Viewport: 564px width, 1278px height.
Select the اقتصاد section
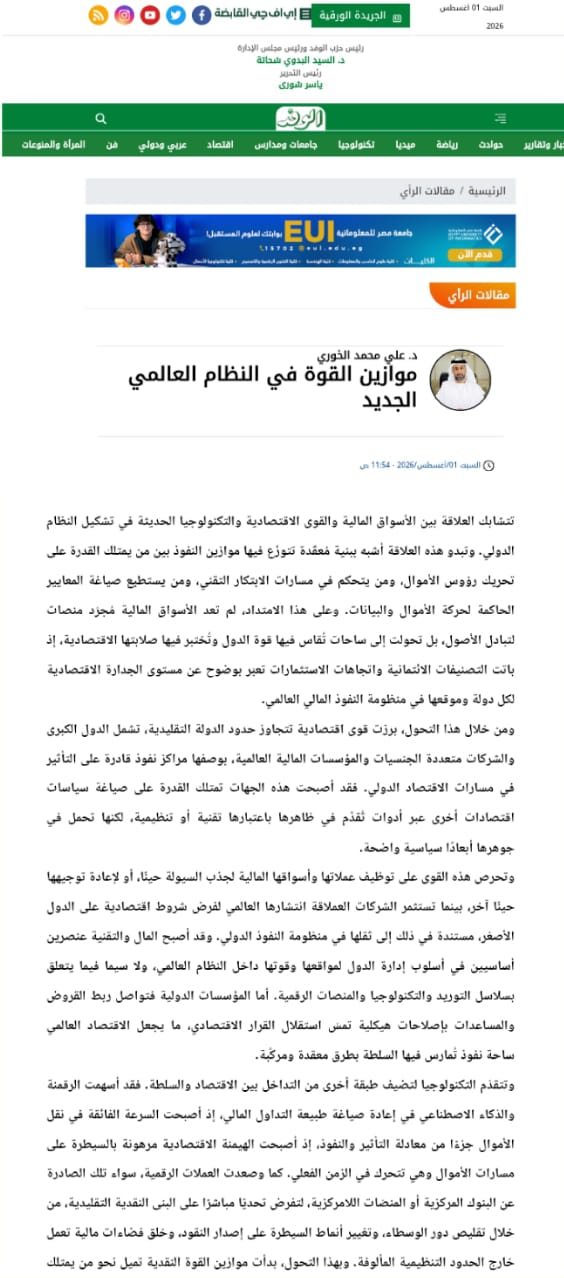pos(220,145)
